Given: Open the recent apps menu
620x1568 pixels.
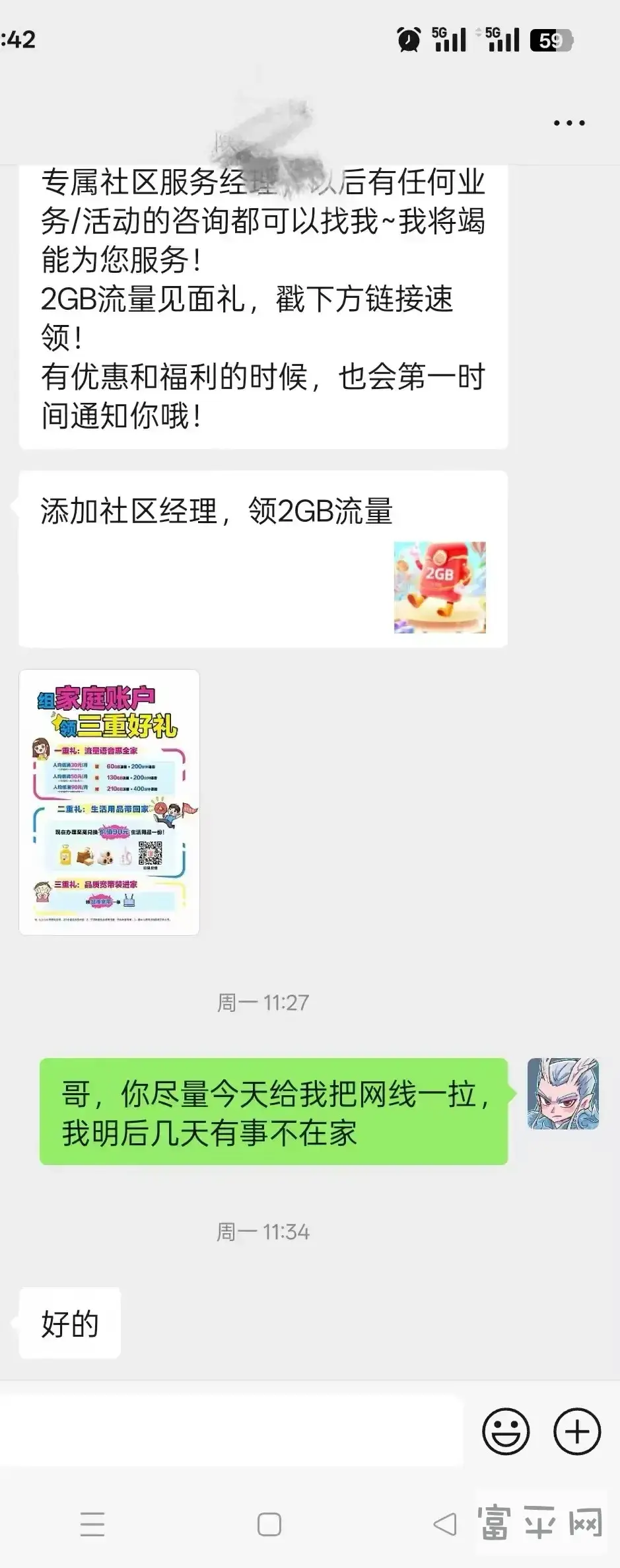Looking at the screenshot, I should 92,1525.
